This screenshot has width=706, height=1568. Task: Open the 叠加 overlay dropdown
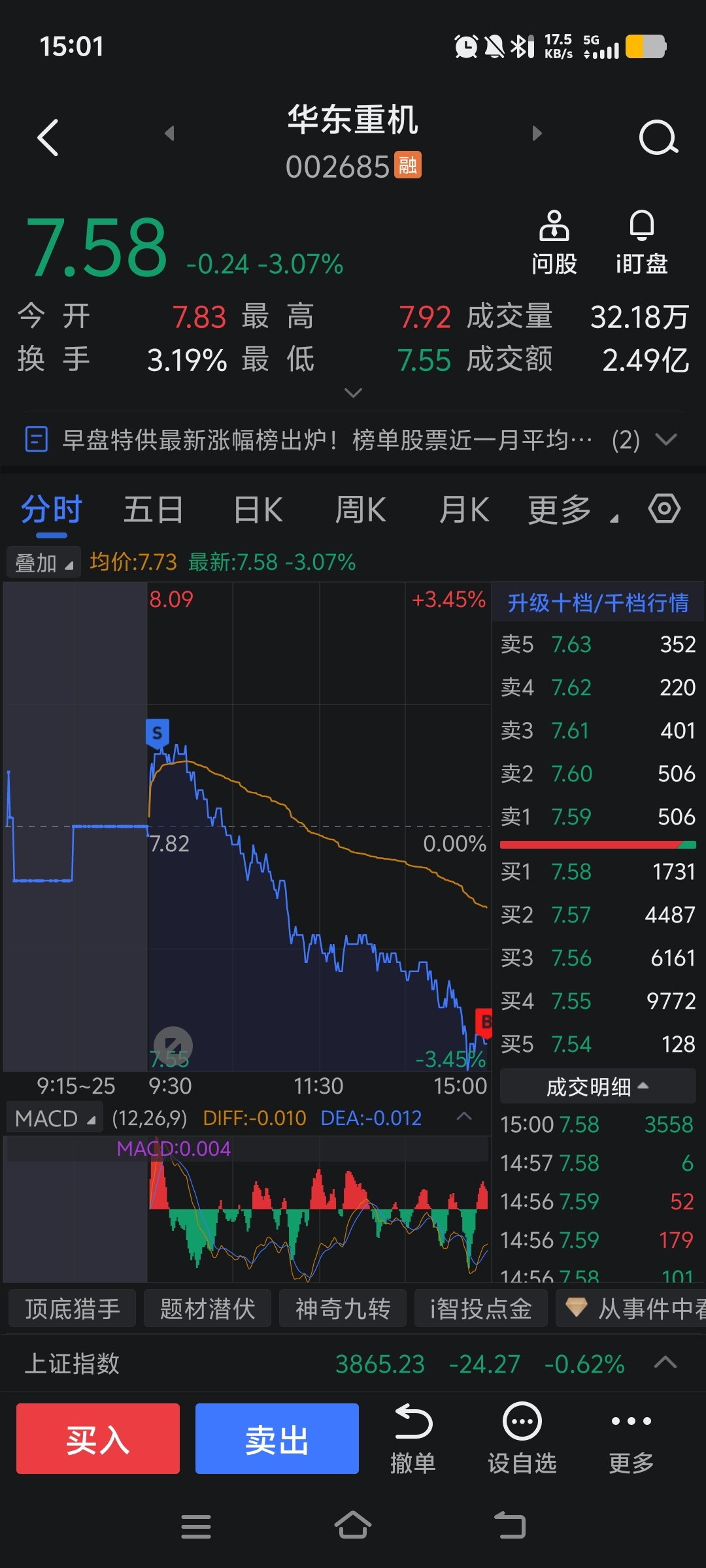tap(43, 563)
